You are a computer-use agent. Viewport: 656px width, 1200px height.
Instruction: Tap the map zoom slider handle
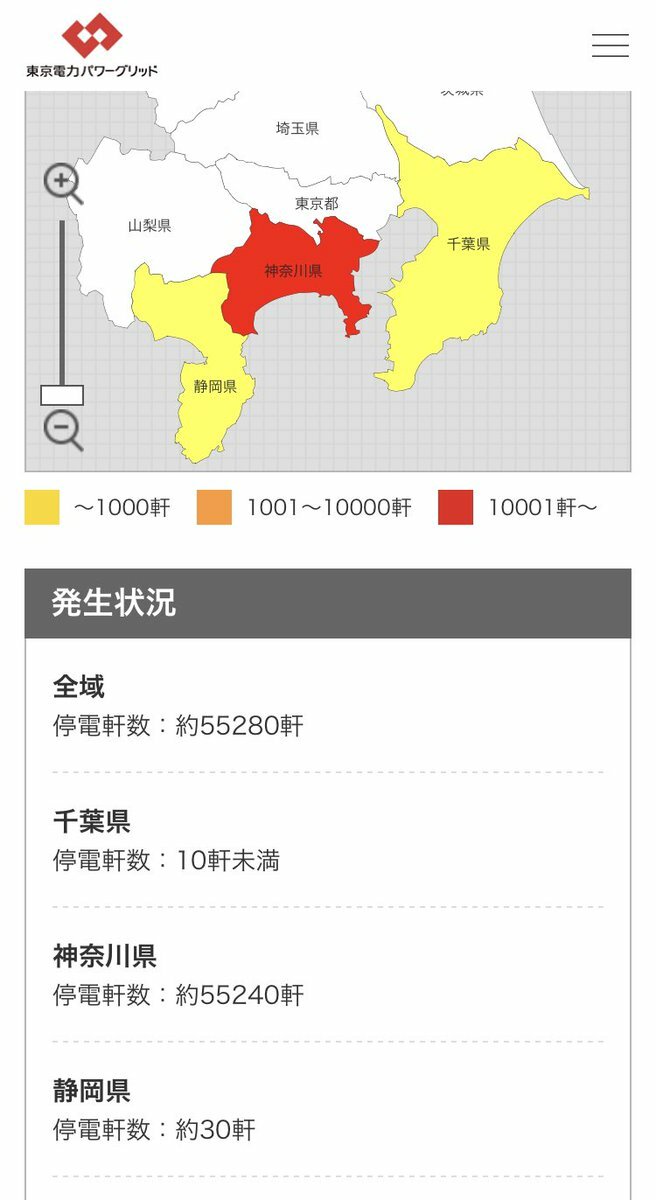pyautogui.click(x=62, y=395)
